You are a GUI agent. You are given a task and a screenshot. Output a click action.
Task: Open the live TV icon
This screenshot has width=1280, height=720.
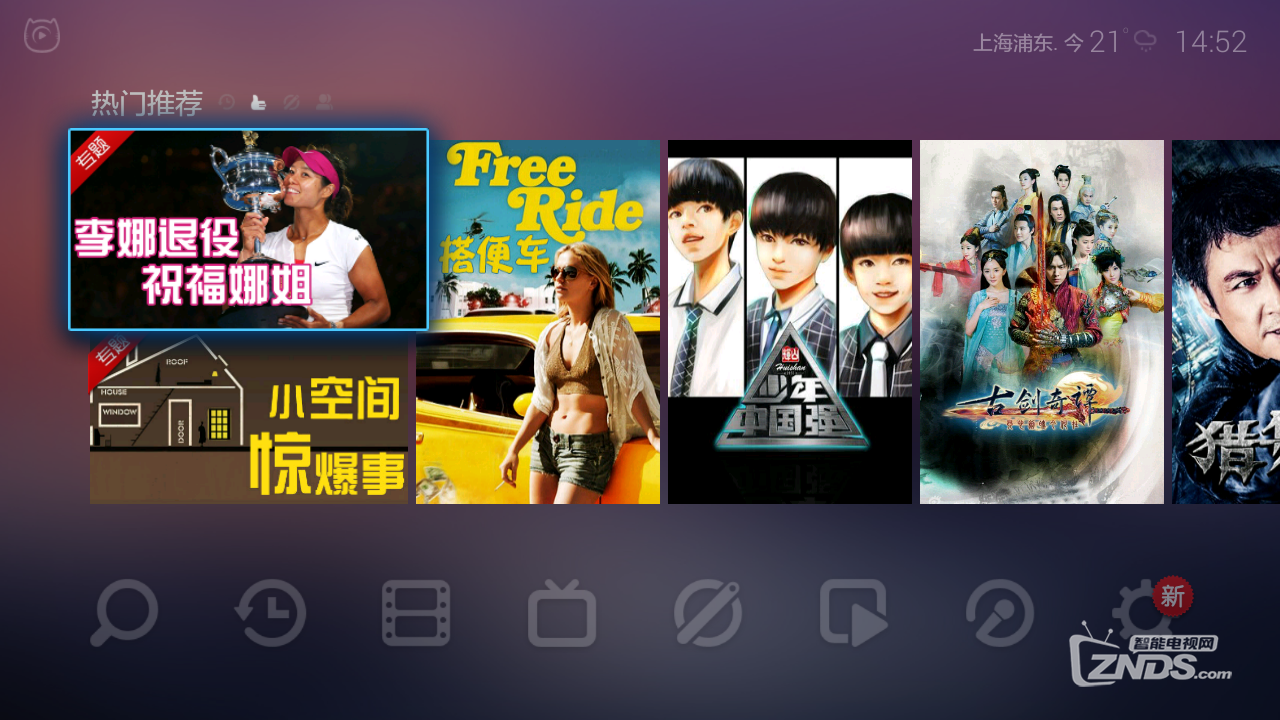(x=562, y=613)
